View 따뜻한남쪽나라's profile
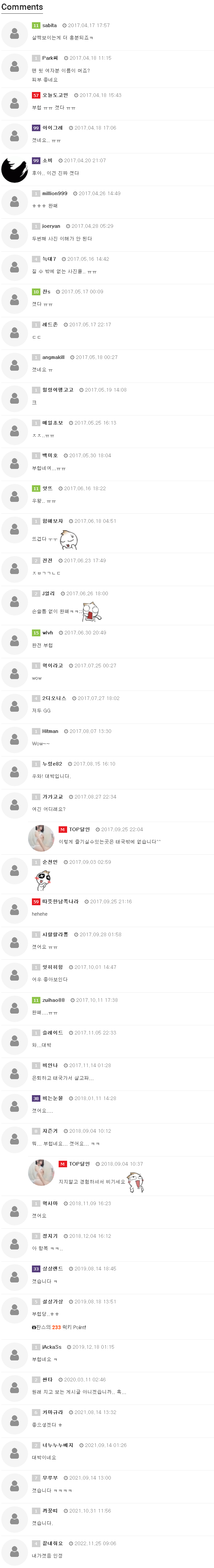 [60, 902]
